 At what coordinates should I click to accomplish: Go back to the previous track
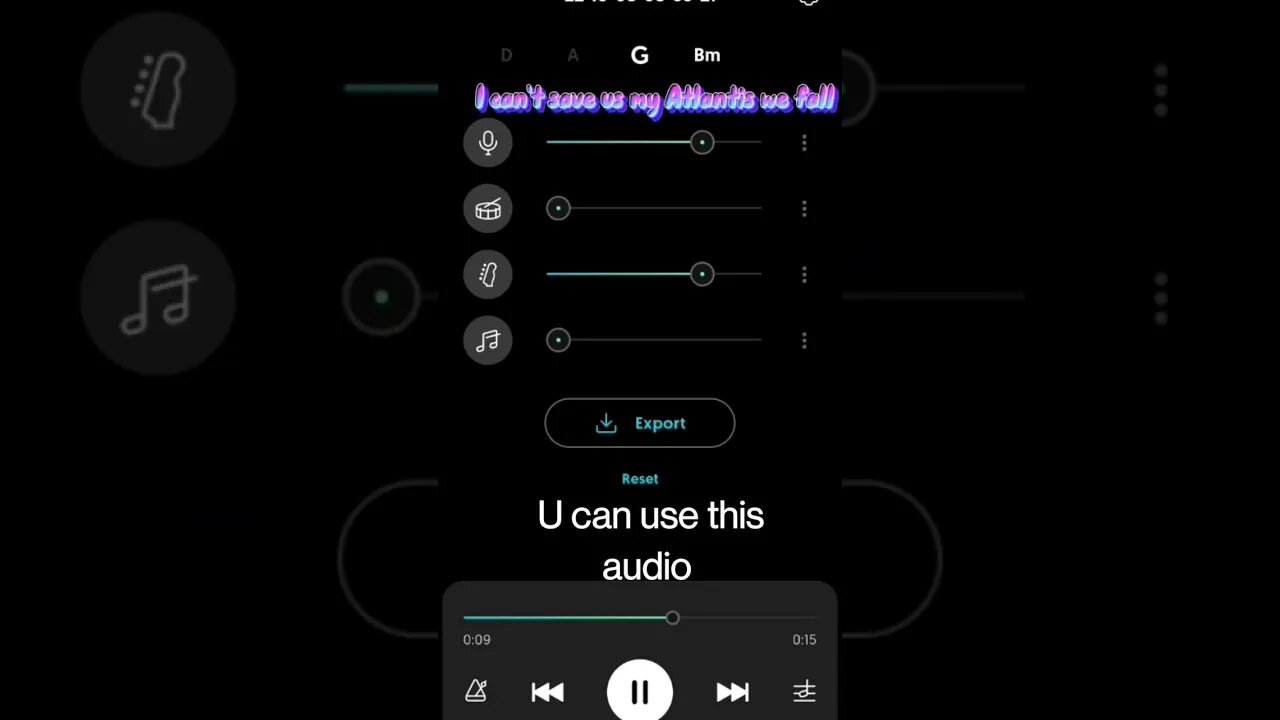[x=547, y=692]
